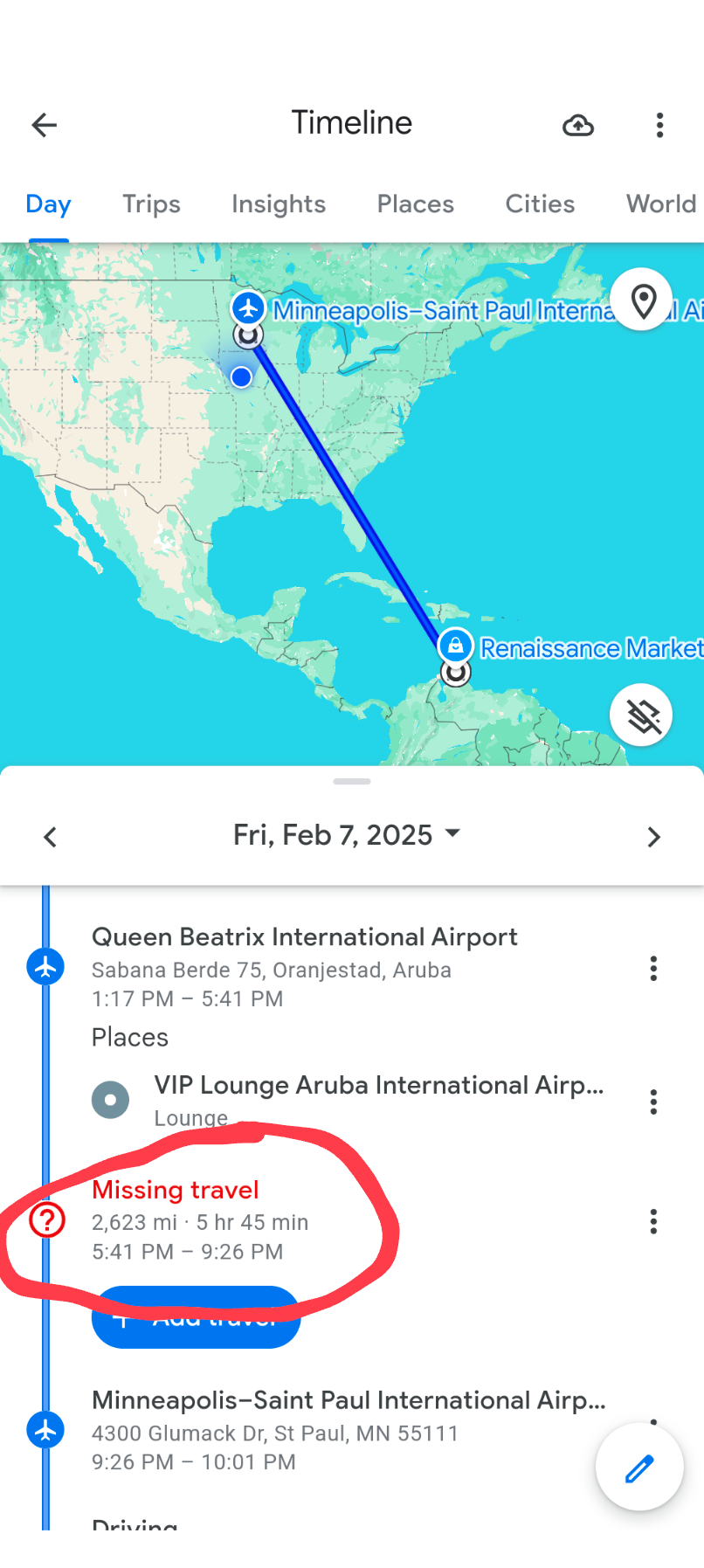Go to the previous day
Image resolution: width=704 pixels, height=1568 pixels.
click(50, 837)
